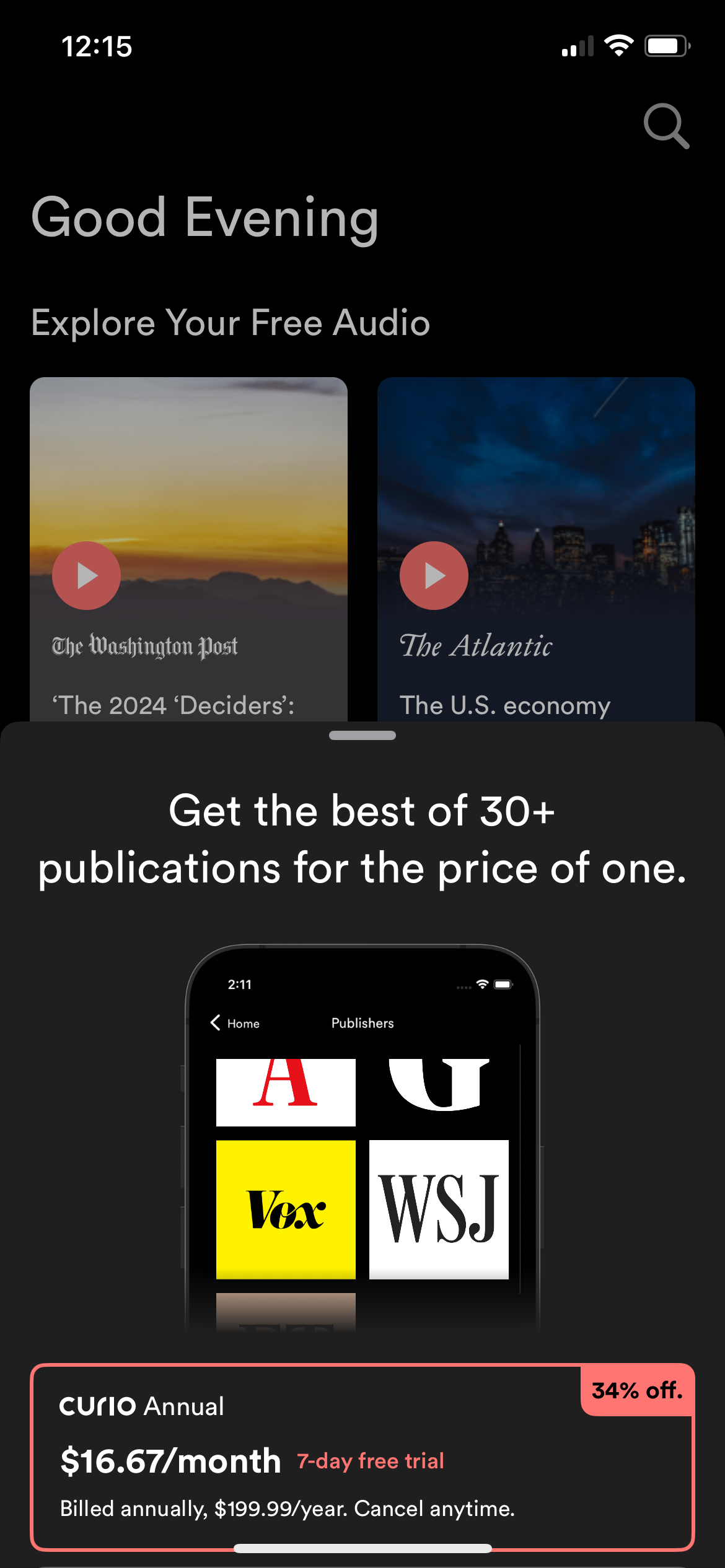Image resolution: width=725 pixels, height=1568 pixels.
Task: Enable the 7-day free trial option
Action: [371, 1460]
